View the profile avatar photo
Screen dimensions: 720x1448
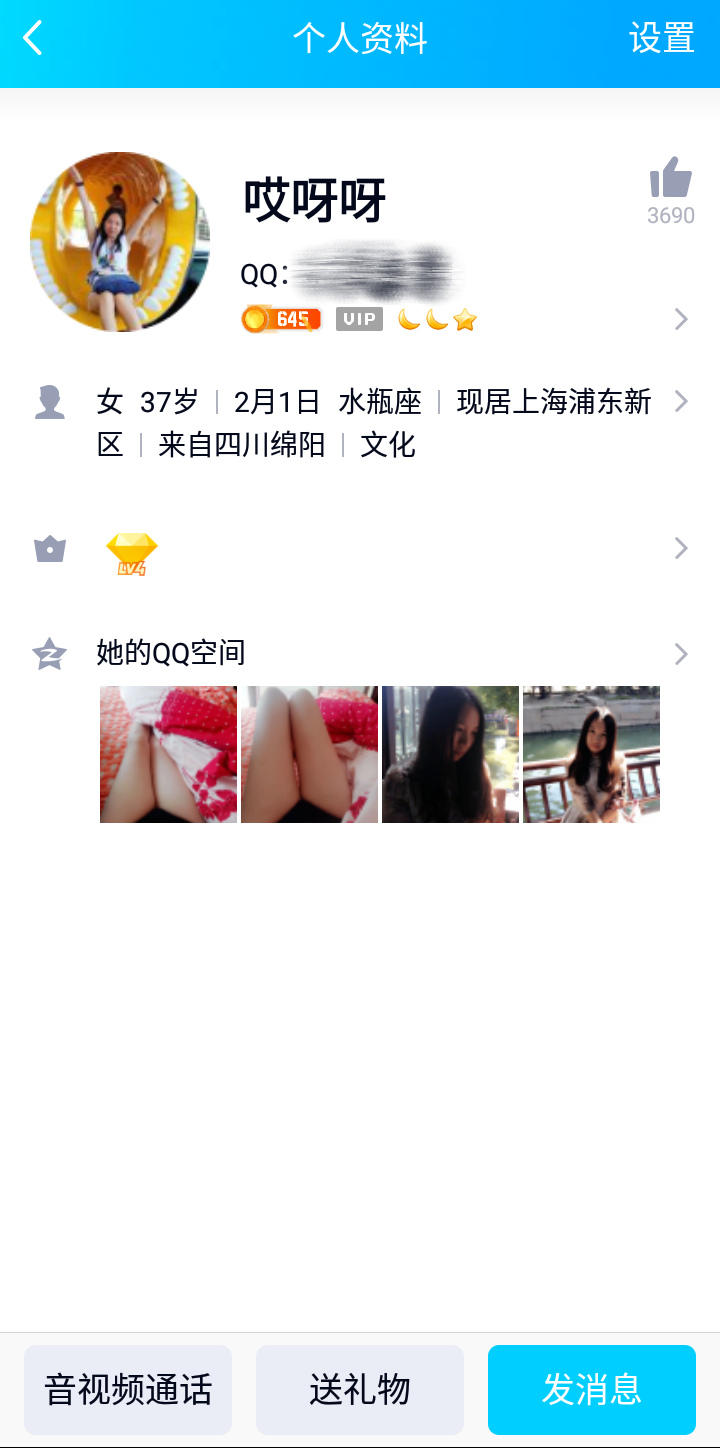tap(120, 241)
